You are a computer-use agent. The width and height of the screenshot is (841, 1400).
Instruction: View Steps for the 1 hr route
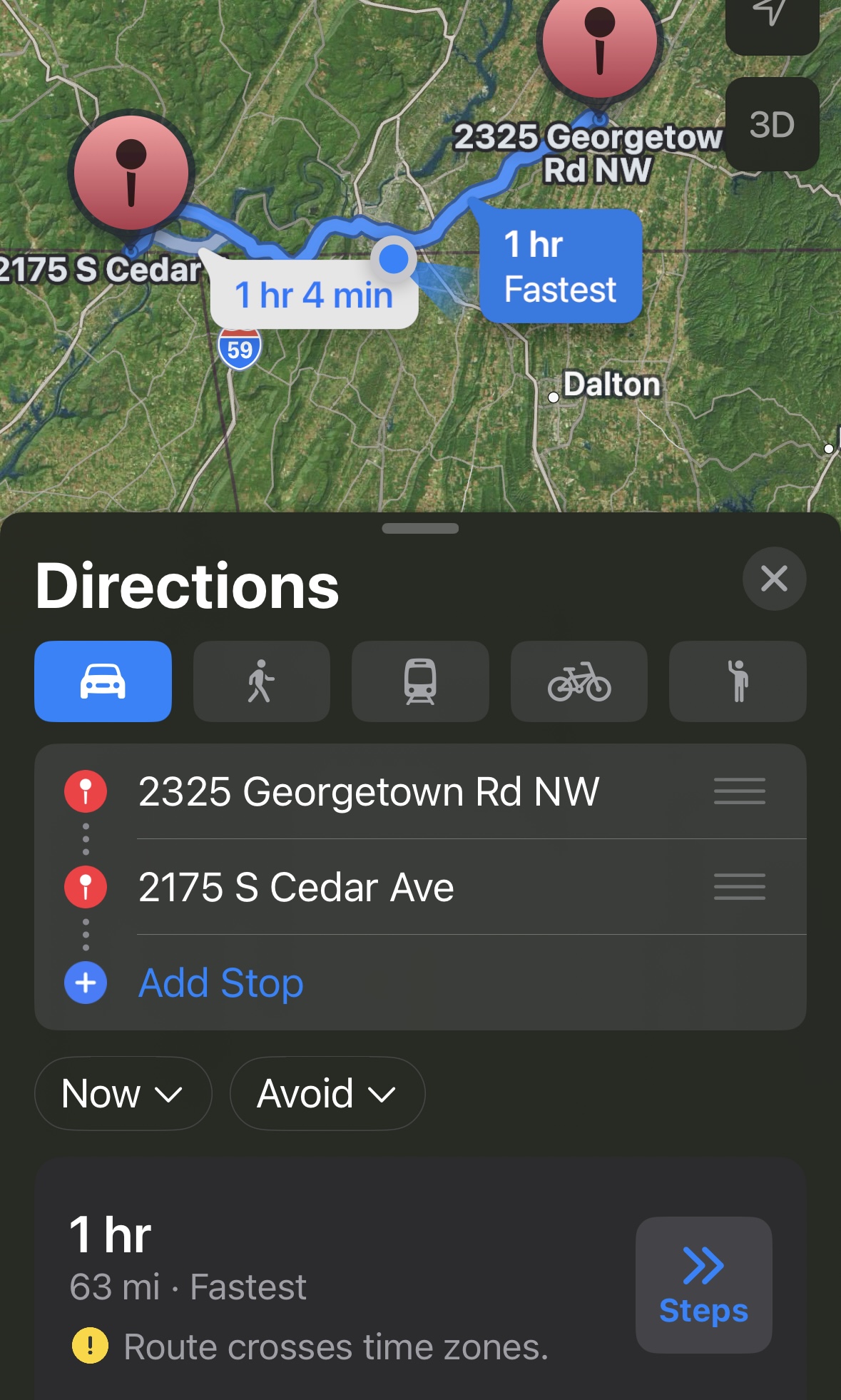[x=703, y=1284]
